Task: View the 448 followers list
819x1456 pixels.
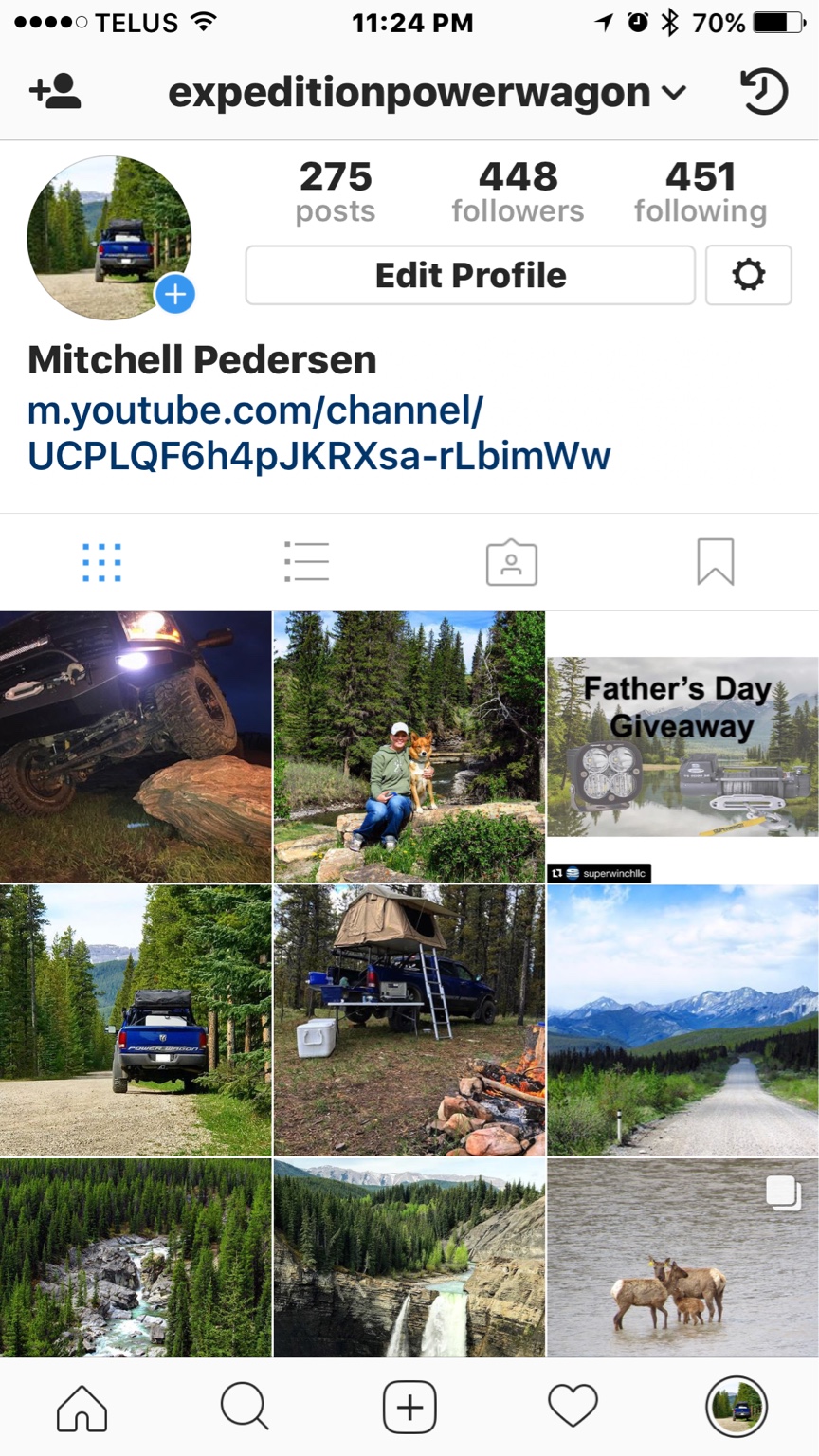Action: (518, 191)
